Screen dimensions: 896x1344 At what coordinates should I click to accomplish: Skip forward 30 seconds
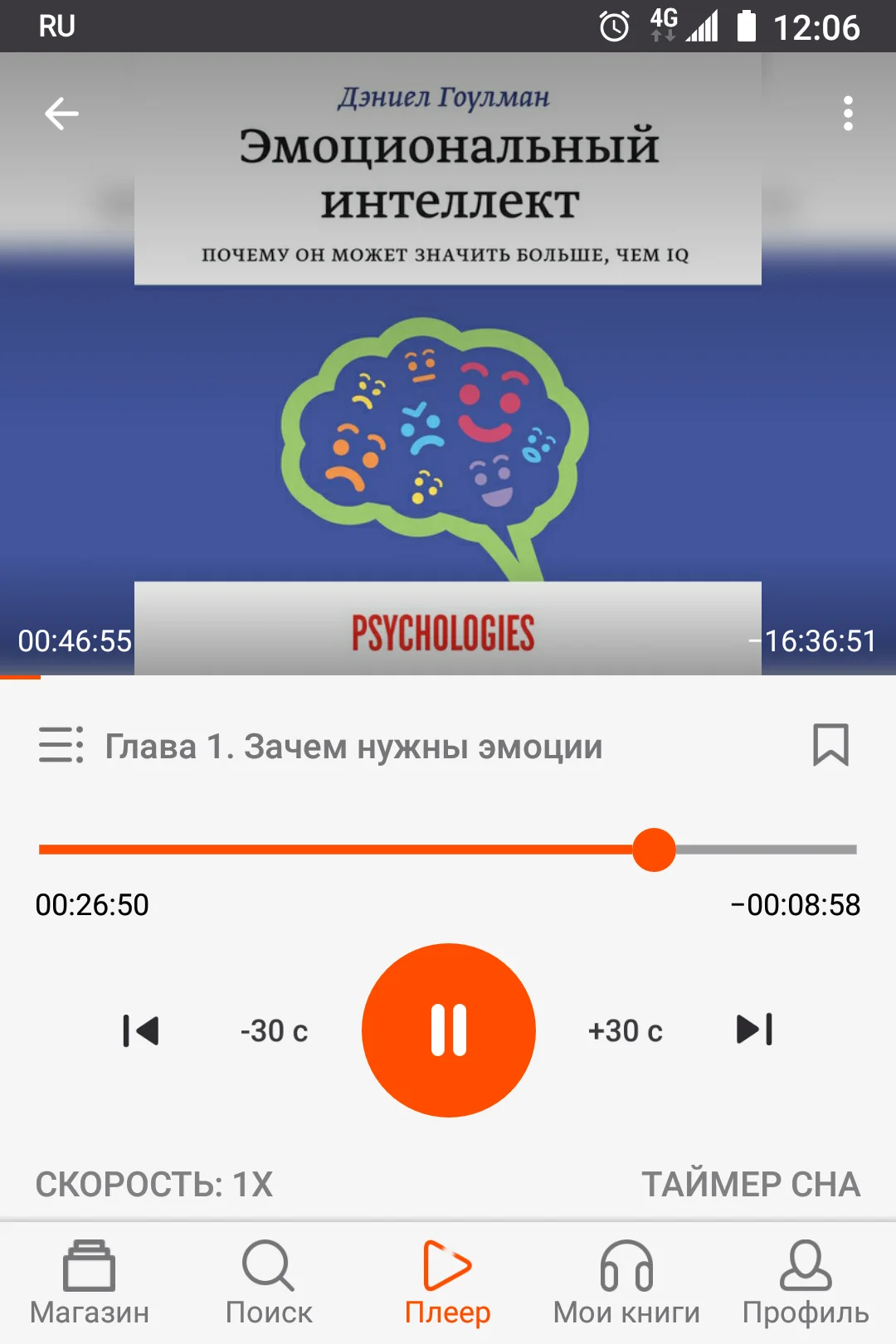(x=625, y=1030)
